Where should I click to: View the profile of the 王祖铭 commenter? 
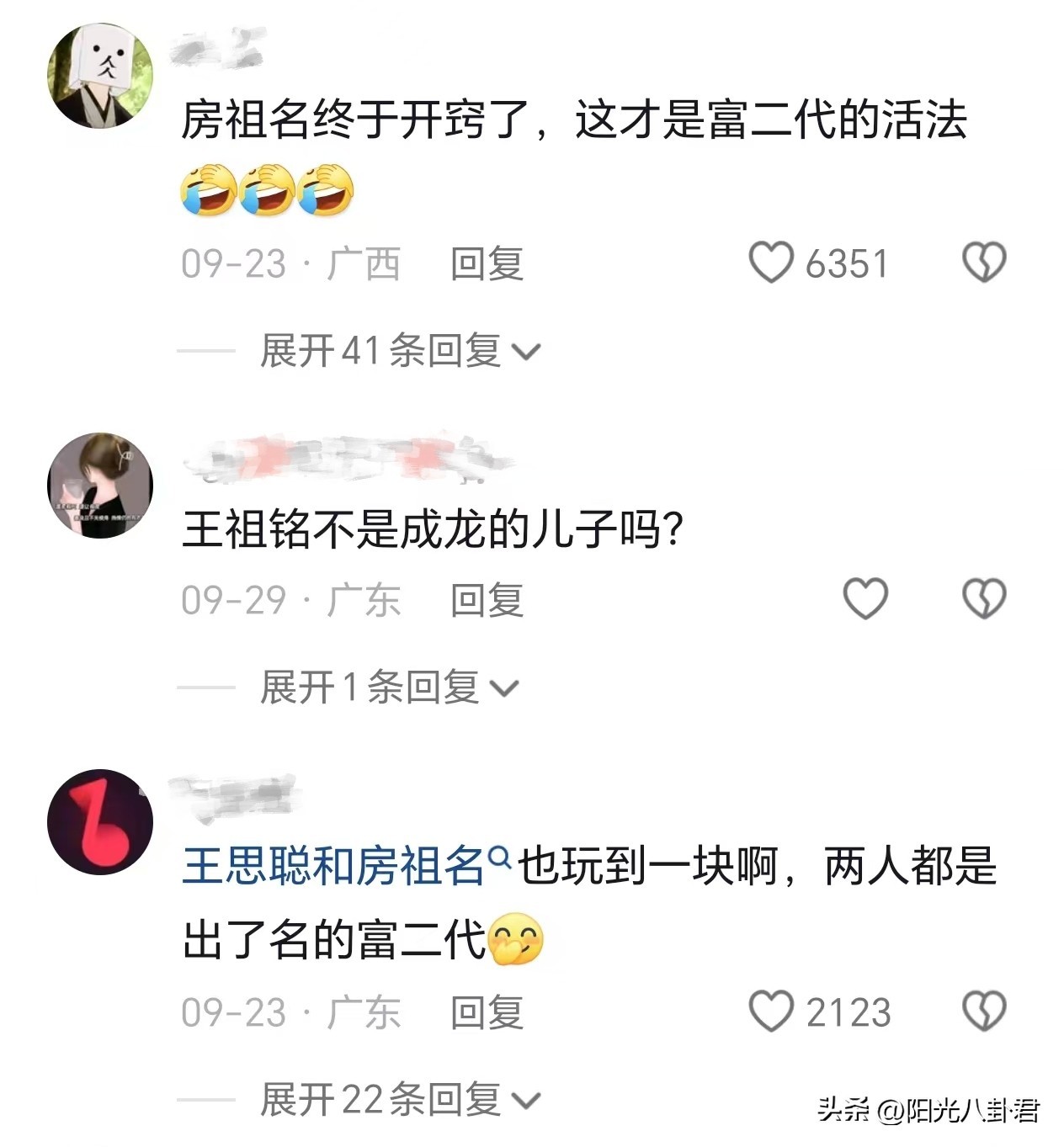point(100,486)
